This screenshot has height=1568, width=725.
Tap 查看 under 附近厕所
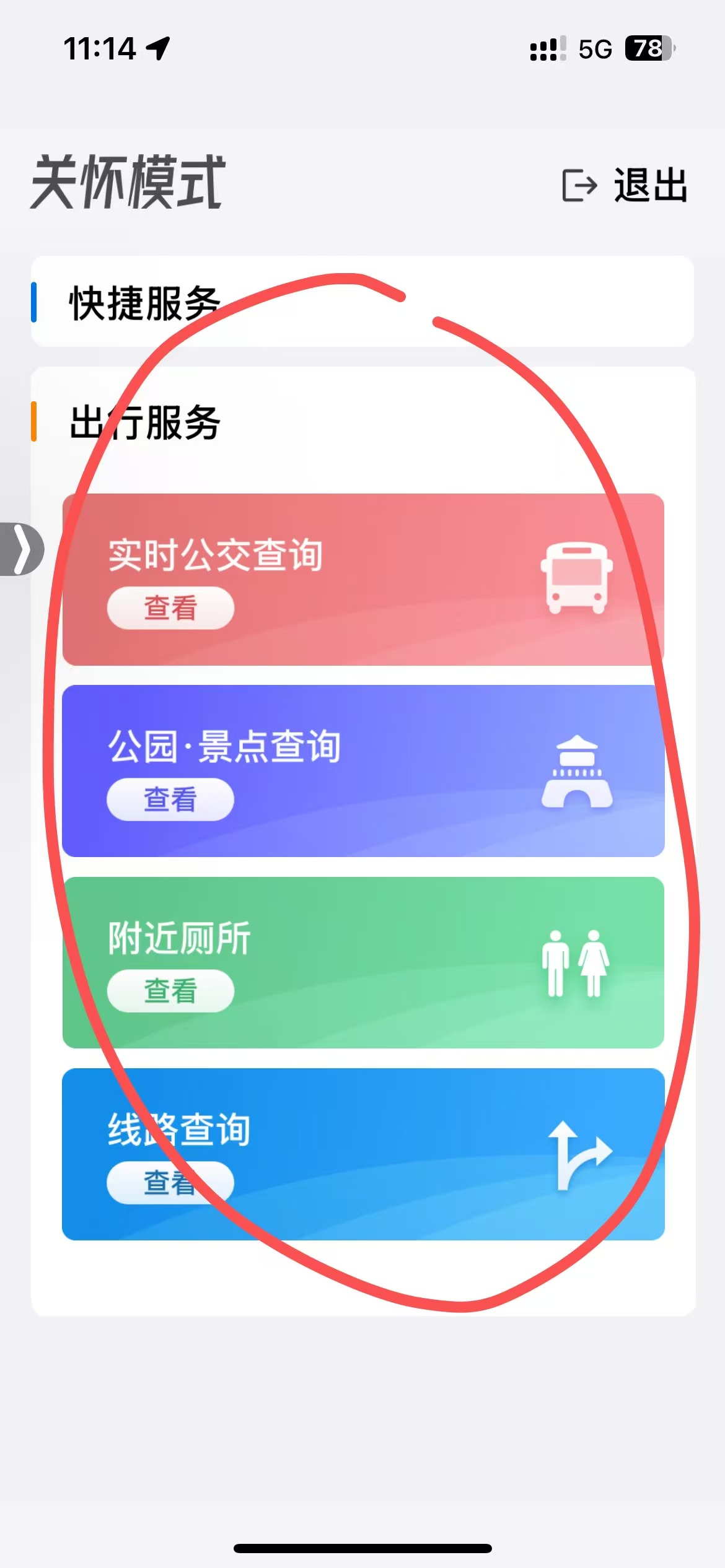(x=170, y=991)
